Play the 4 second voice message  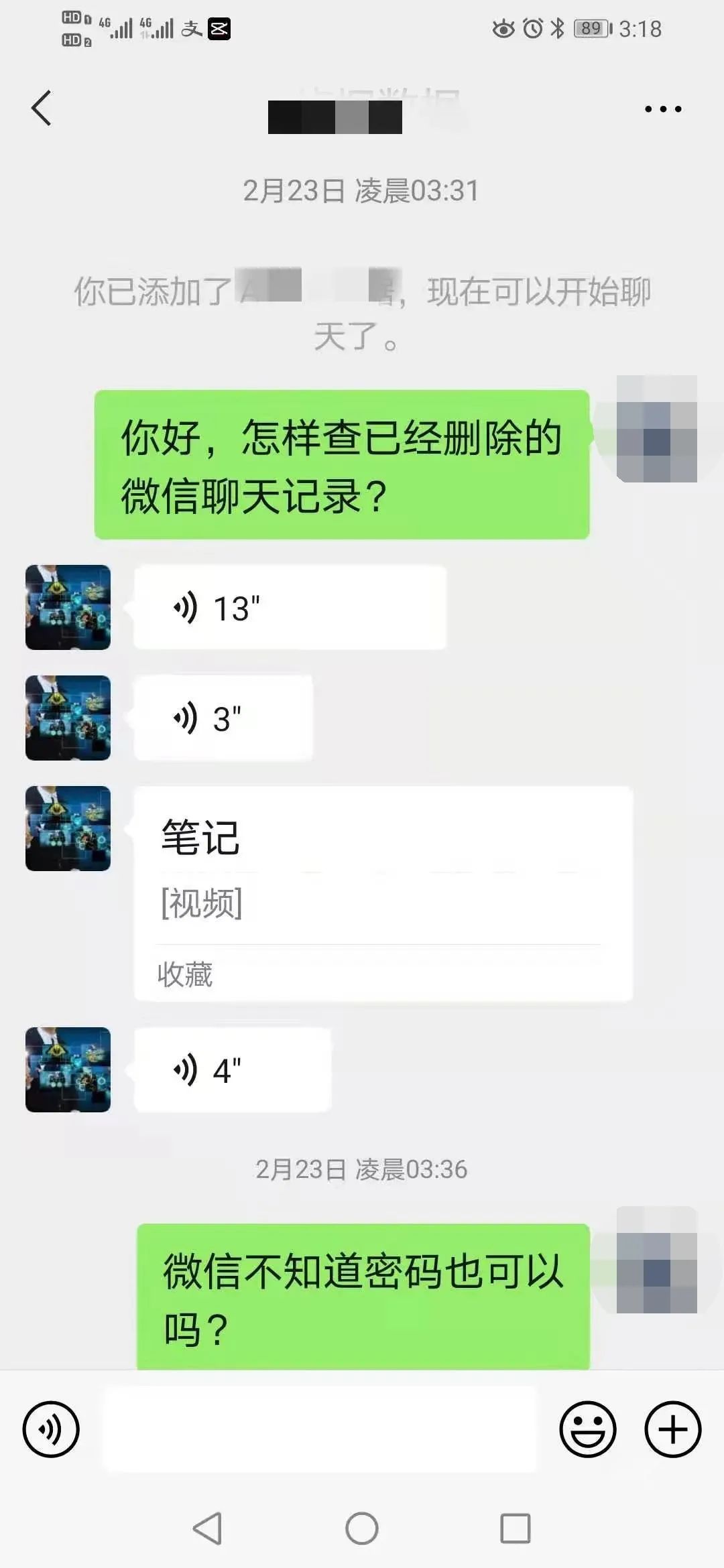tap(231, 1070)
